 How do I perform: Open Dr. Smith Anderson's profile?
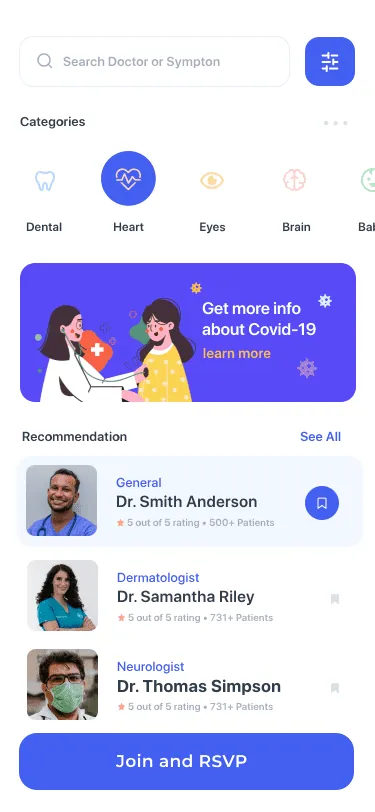(190, 501)
